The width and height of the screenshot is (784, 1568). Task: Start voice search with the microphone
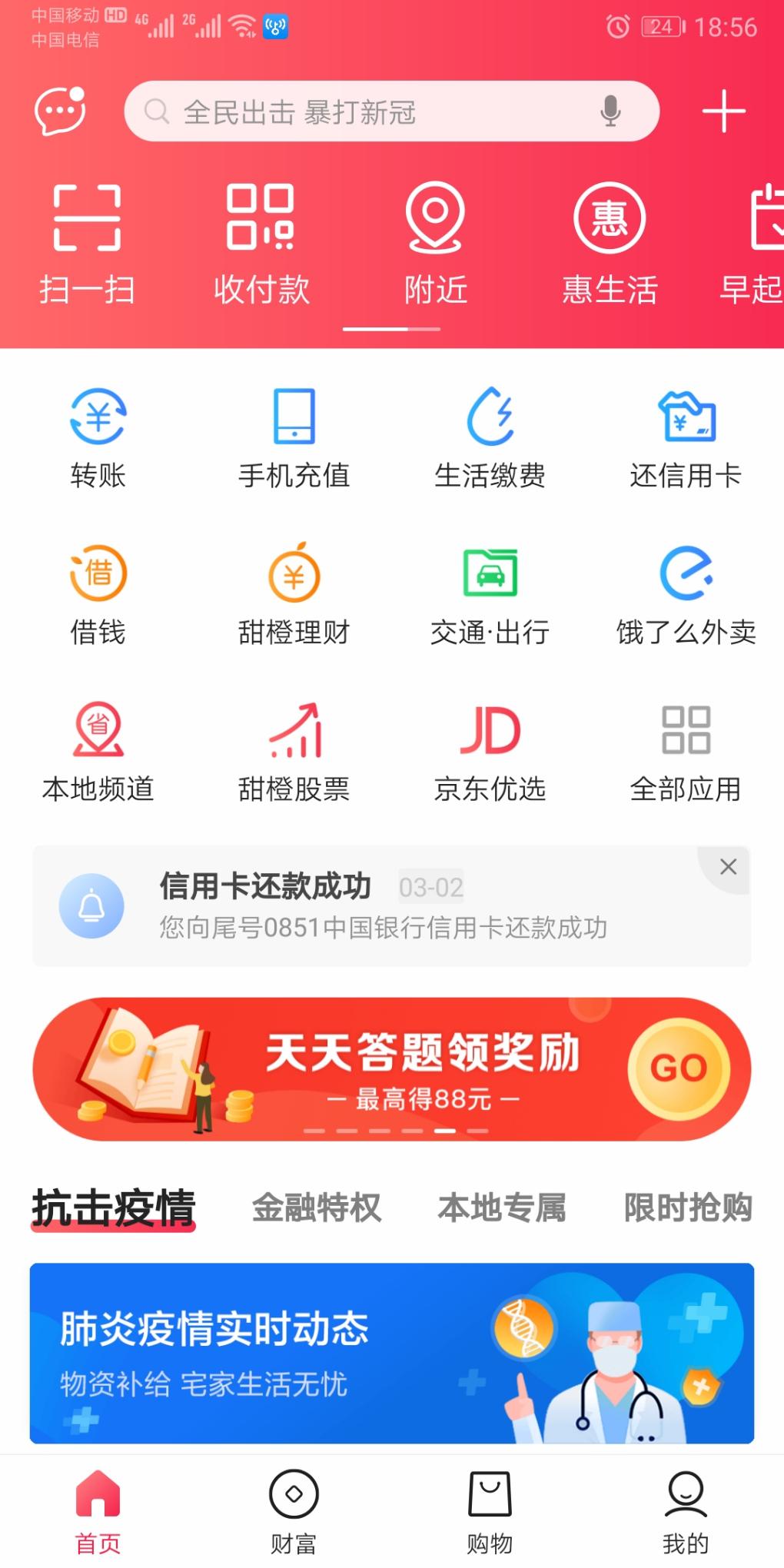(x=610, y=112)
